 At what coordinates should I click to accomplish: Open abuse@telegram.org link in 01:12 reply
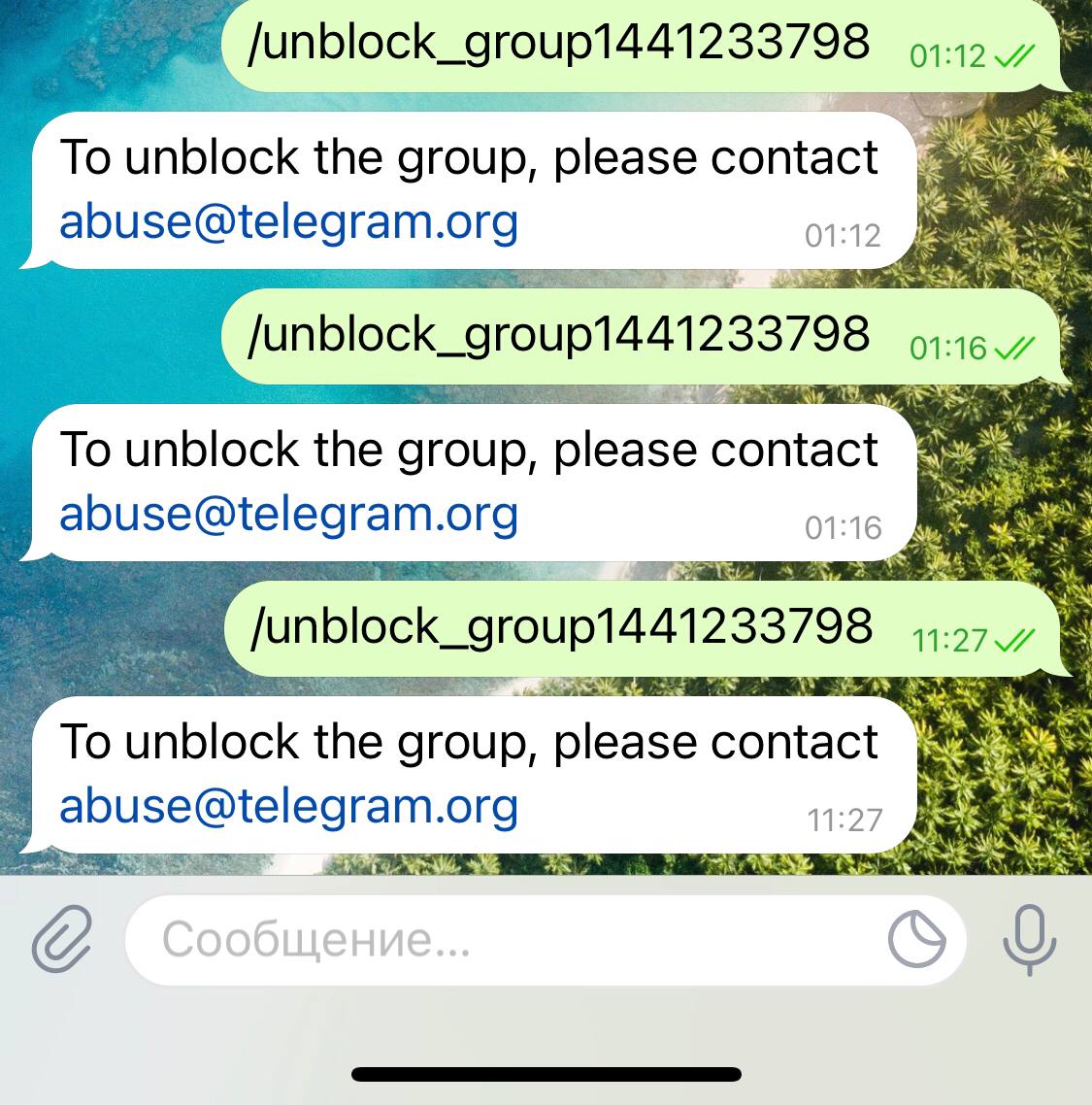point(289,221)
